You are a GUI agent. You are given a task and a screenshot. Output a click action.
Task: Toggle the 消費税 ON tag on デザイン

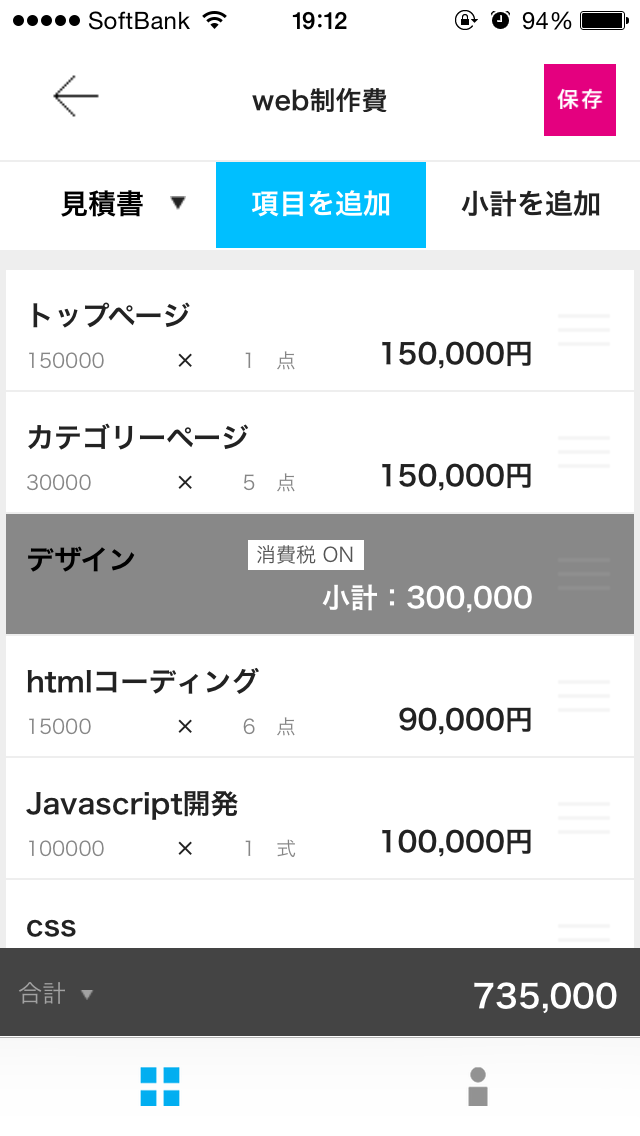[305, 555]
